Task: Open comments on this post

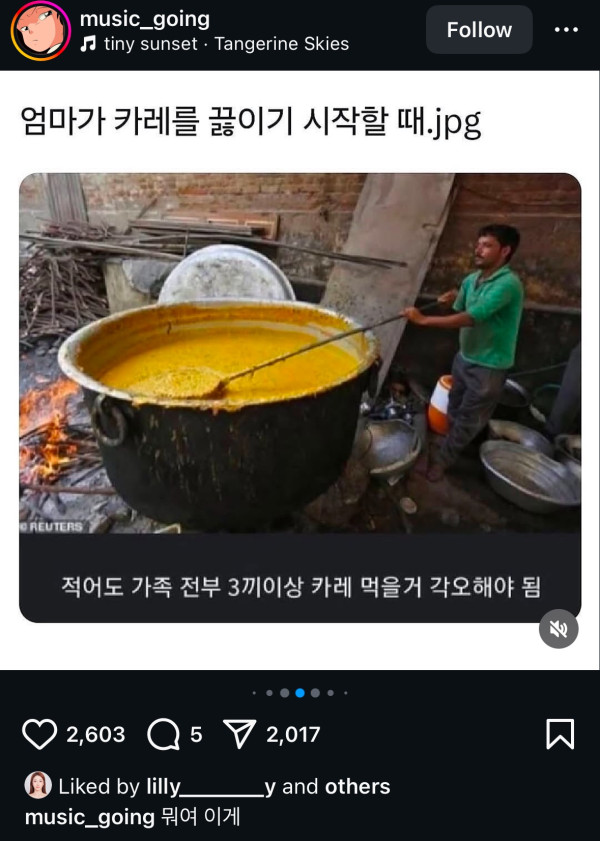Action: (x=162, y=735)
